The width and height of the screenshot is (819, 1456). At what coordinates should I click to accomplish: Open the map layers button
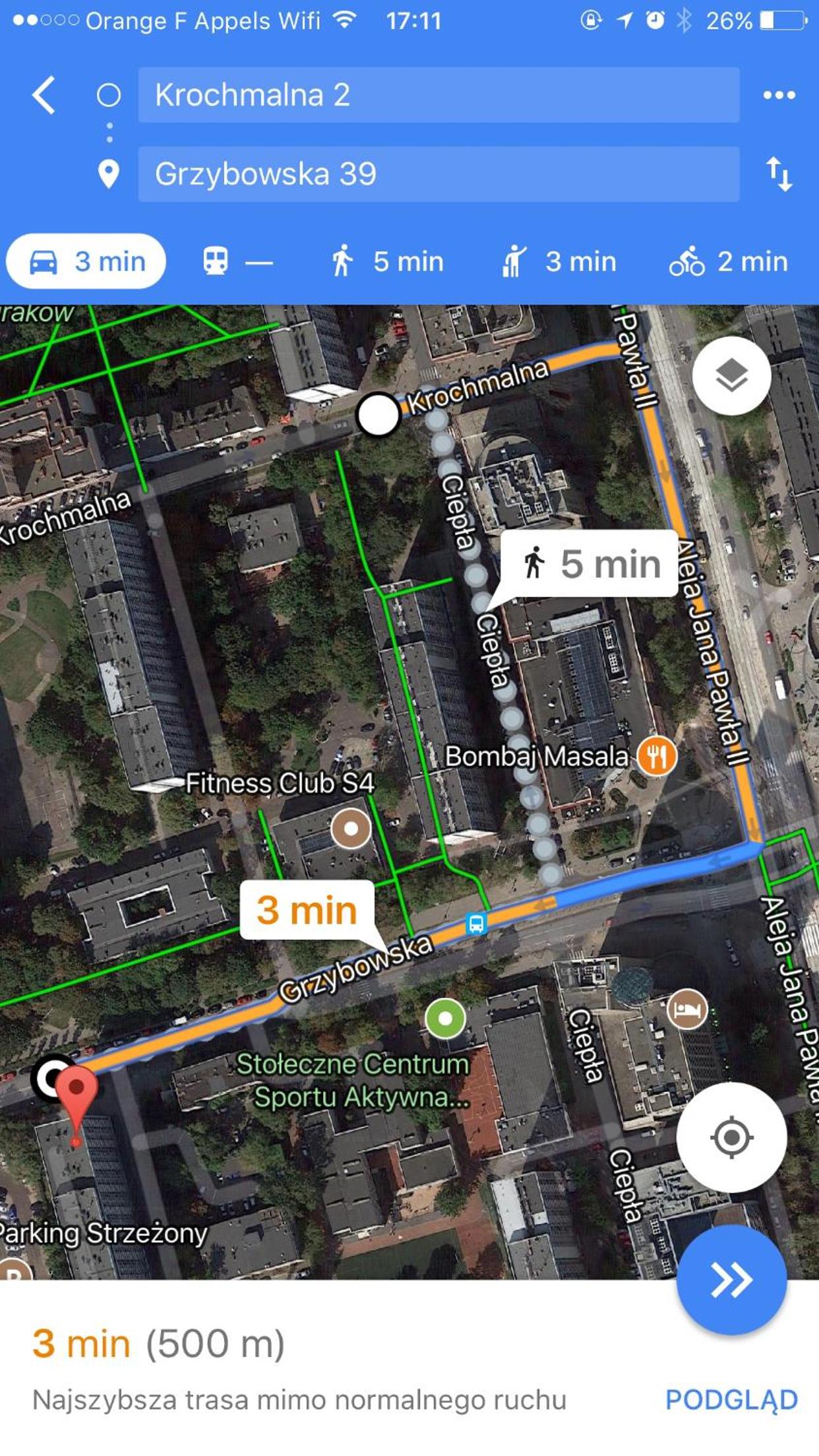[731, 376]
